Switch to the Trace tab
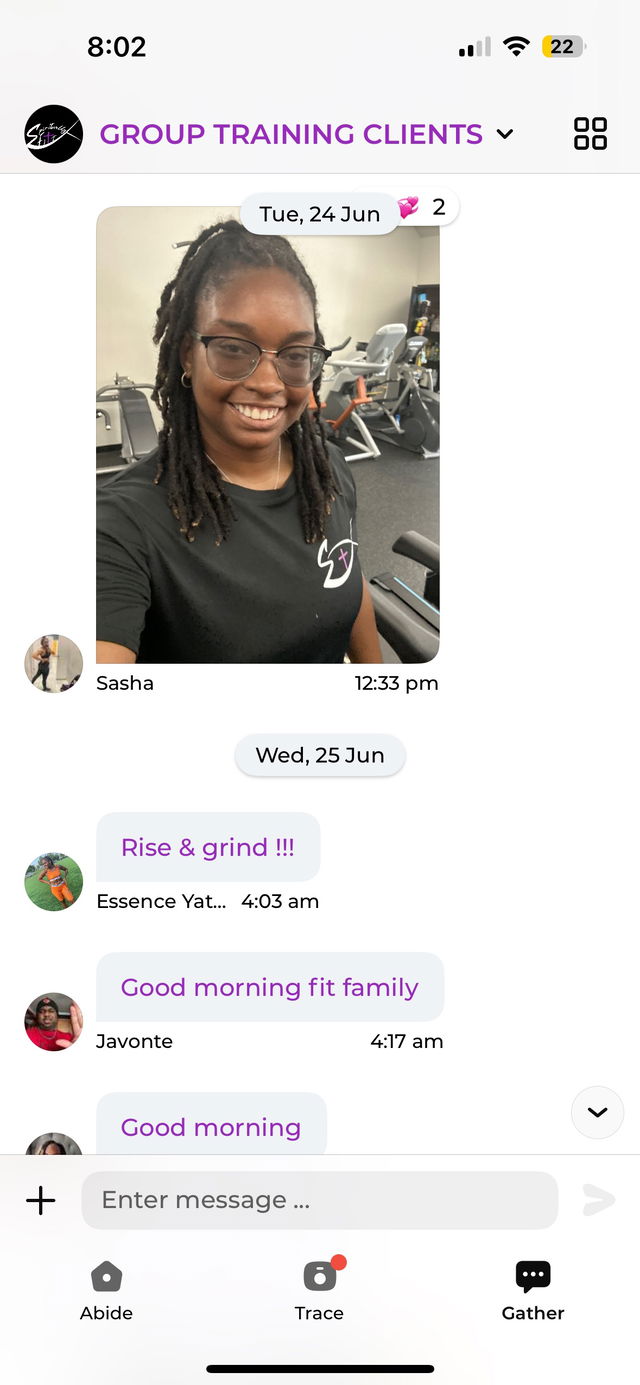The width and height of the screenshot is (640, 1385). [319, 1290]
